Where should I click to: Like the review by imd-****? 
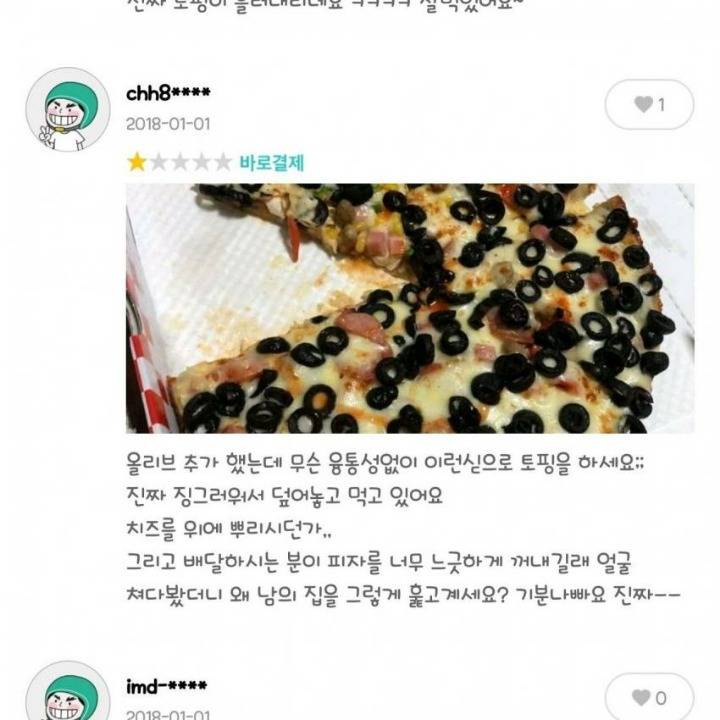[649, 698]
